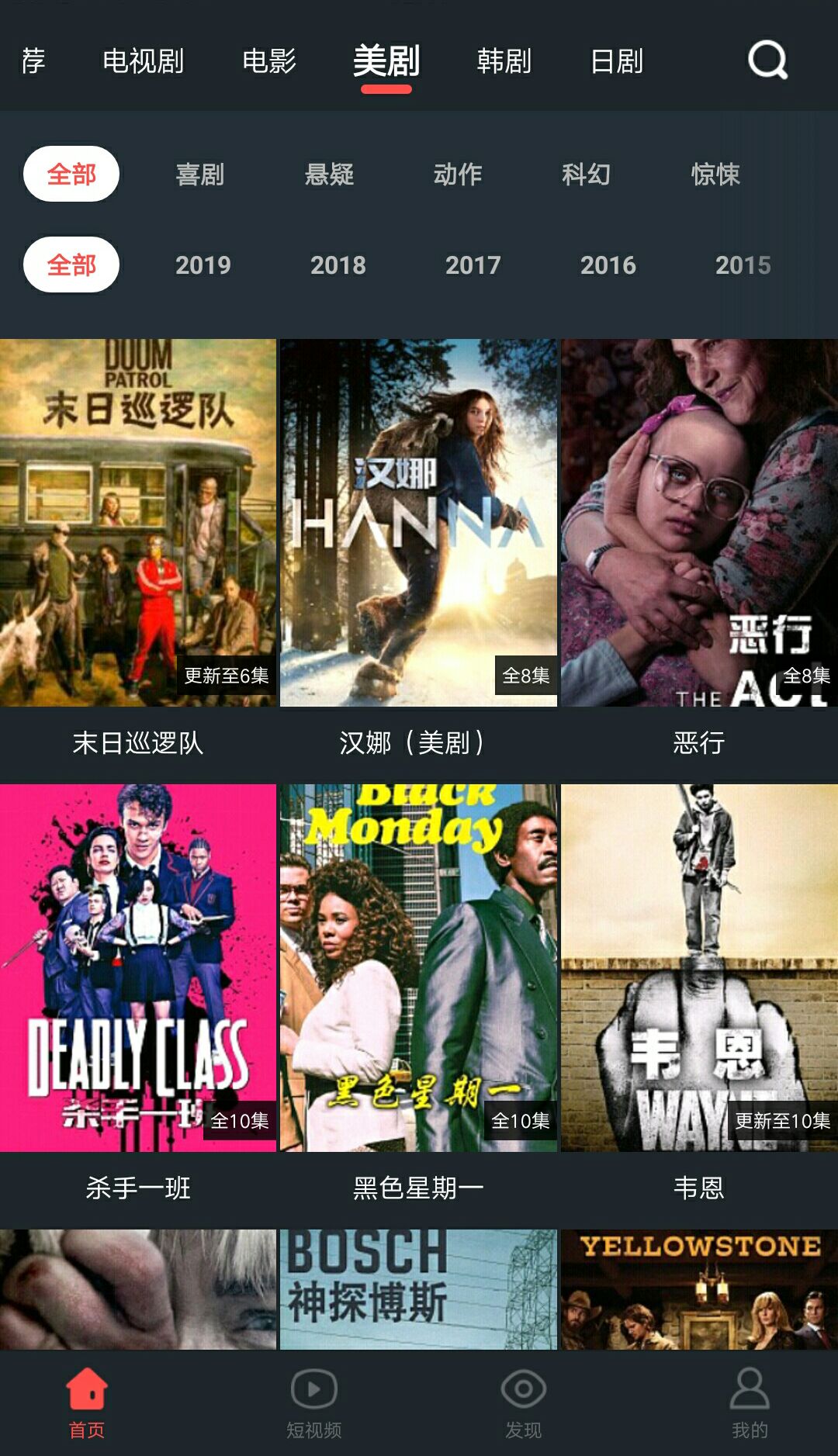
Task: Open the 我的 profile tab
Action: click(750, 1403)
